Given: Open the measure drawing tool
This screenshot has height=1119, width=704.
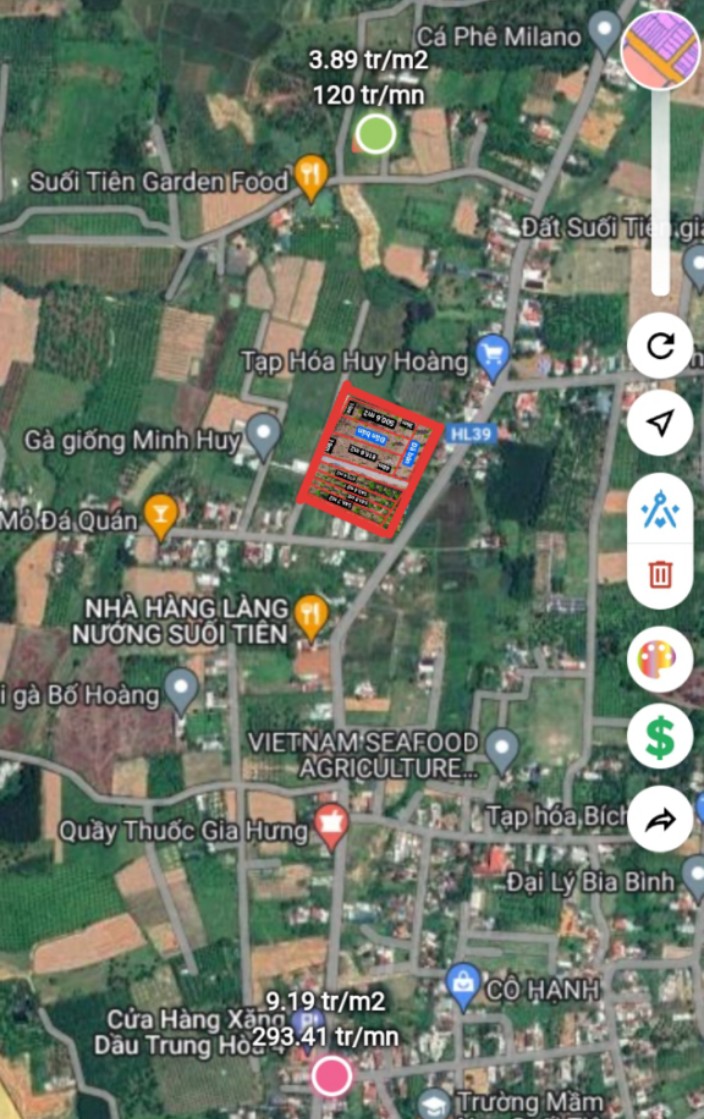Looking at the screenshot, I should pos(660,512).
